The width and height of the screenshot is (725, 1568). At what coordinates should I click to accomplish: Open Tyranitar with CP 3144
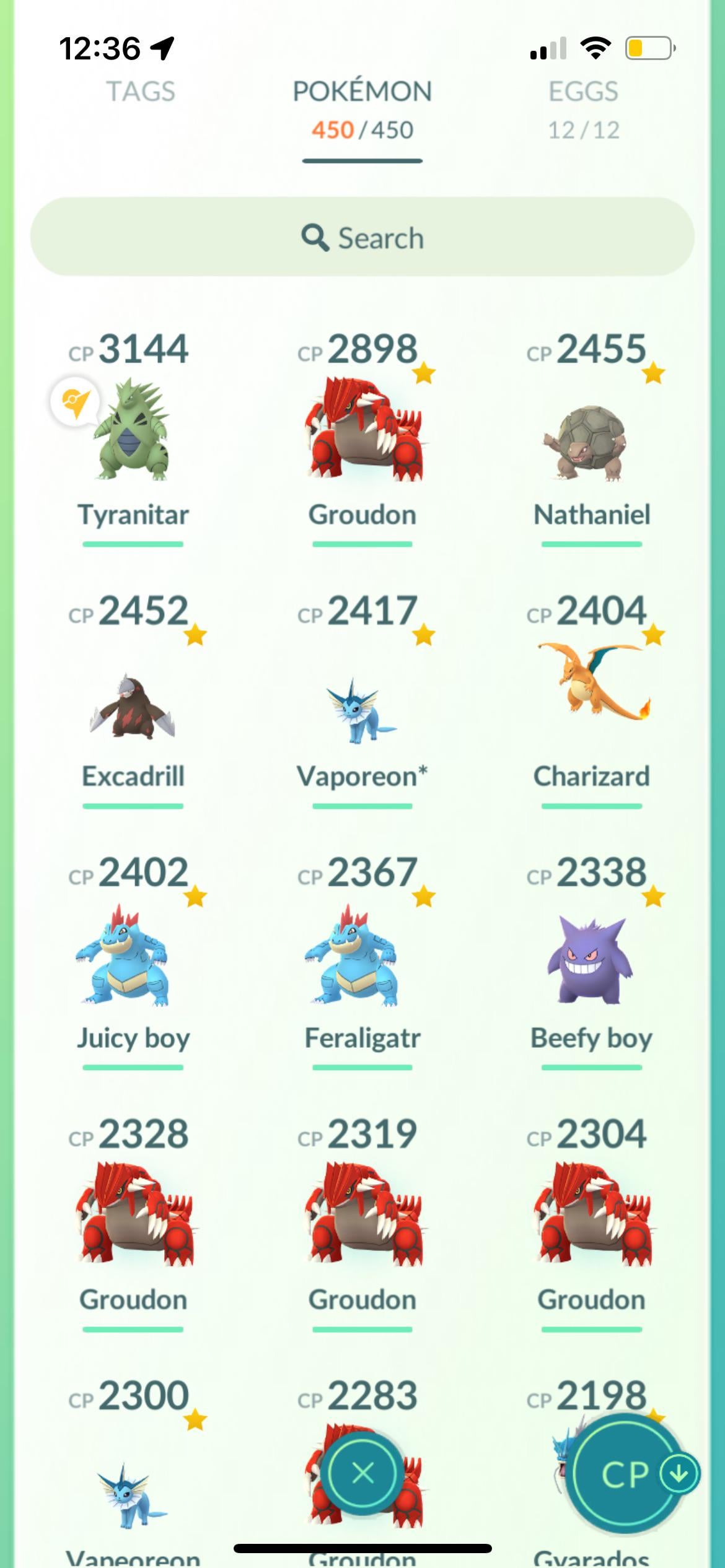(132, 433)
